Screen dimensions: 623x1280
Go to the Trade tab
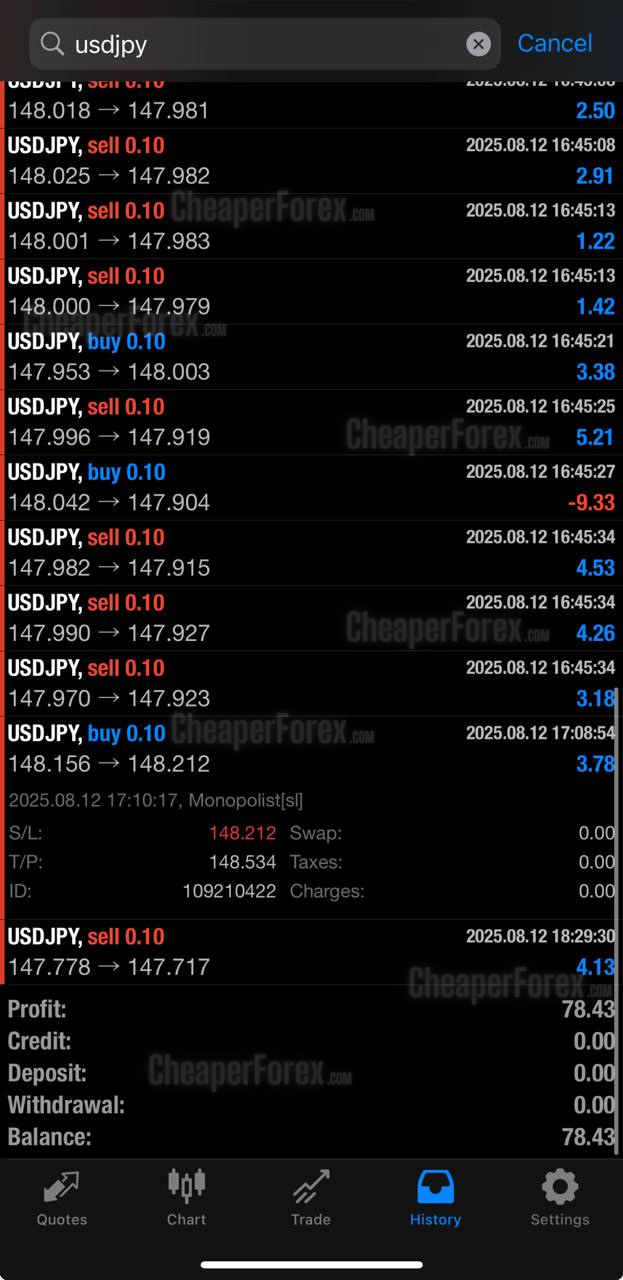tap(311, 1198)
